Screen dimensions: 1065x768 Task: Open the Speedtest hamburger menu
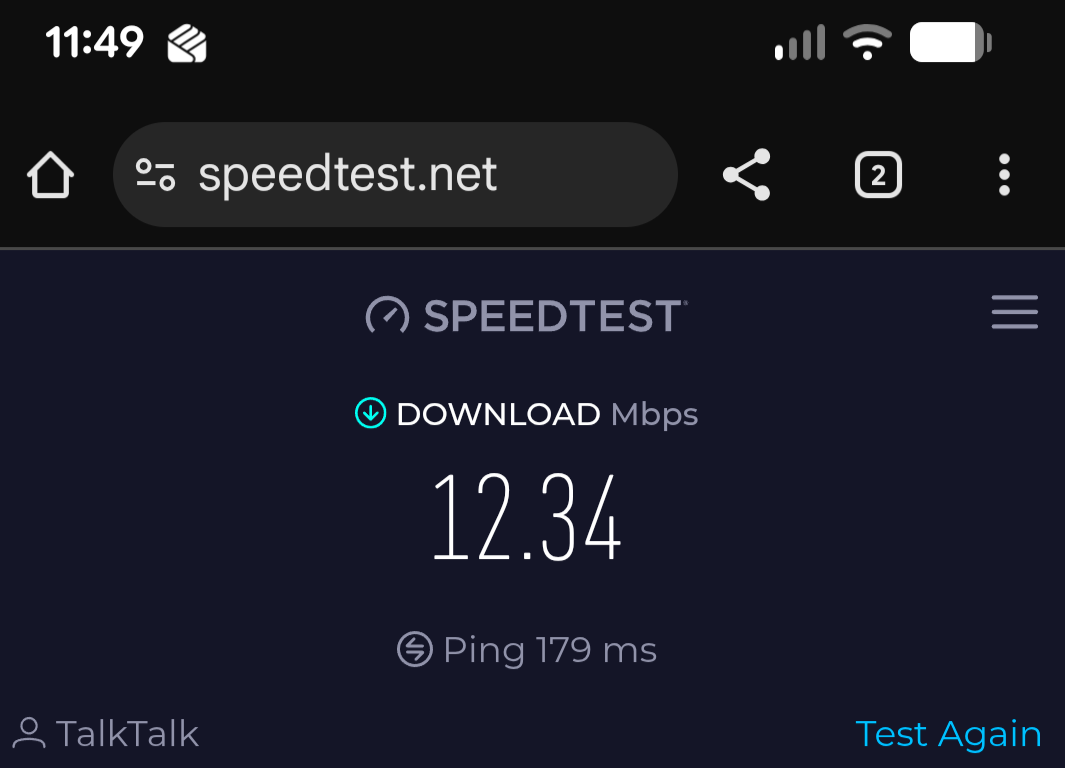1014,313
